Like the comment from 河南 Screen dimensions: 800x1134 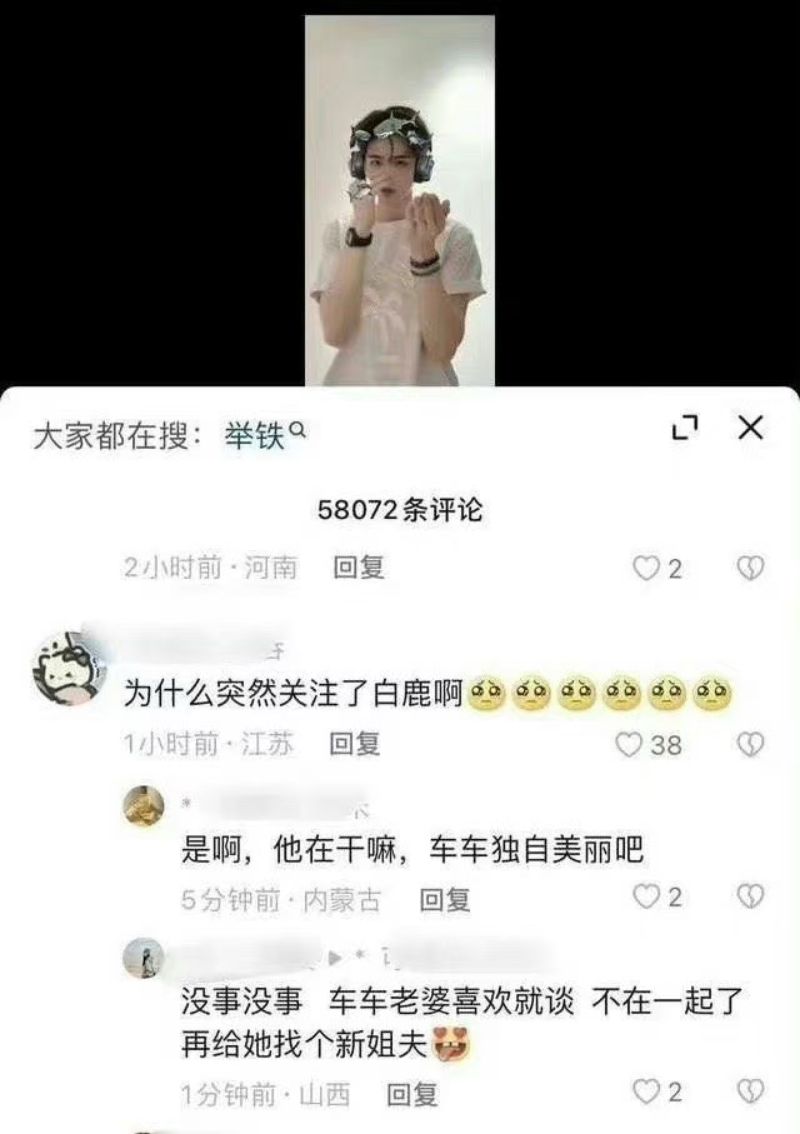(647, 569)
